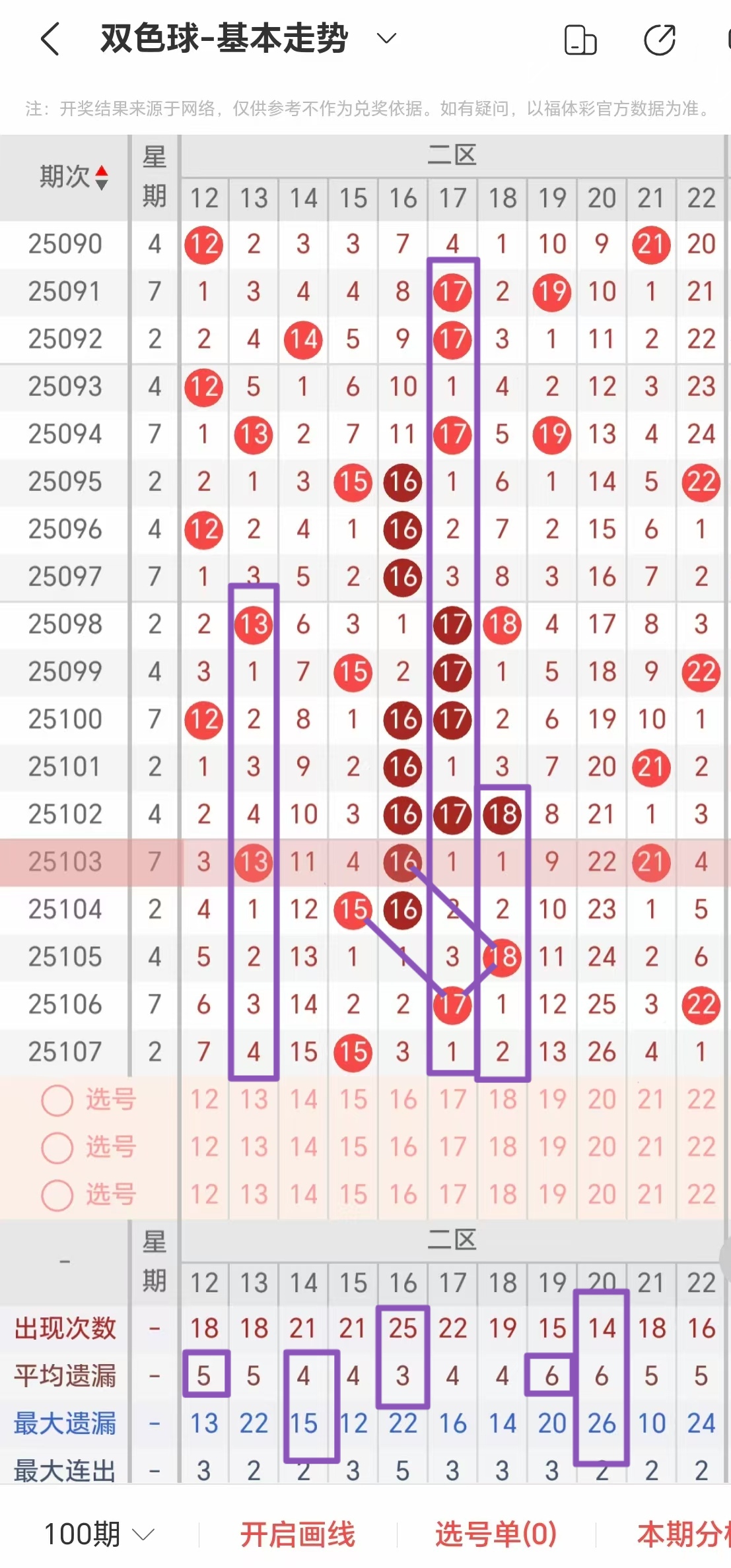
Task: Open 本期分析 at the bottom right
Action: click(683, 1534)
